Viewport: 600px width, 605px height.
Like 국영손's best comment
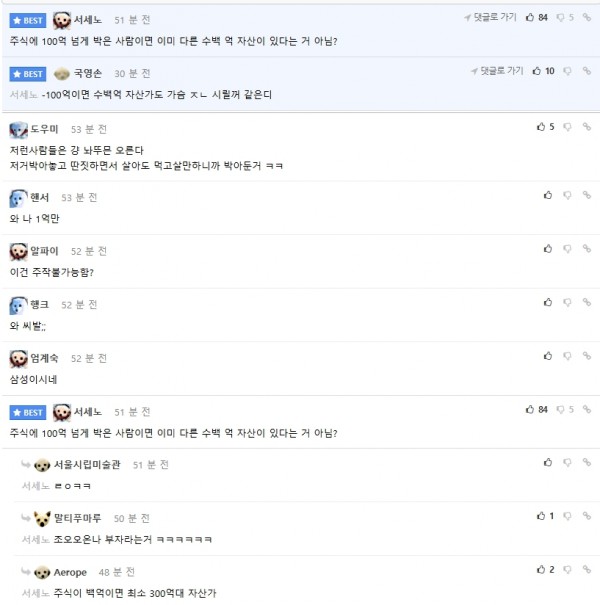[537, 71]
